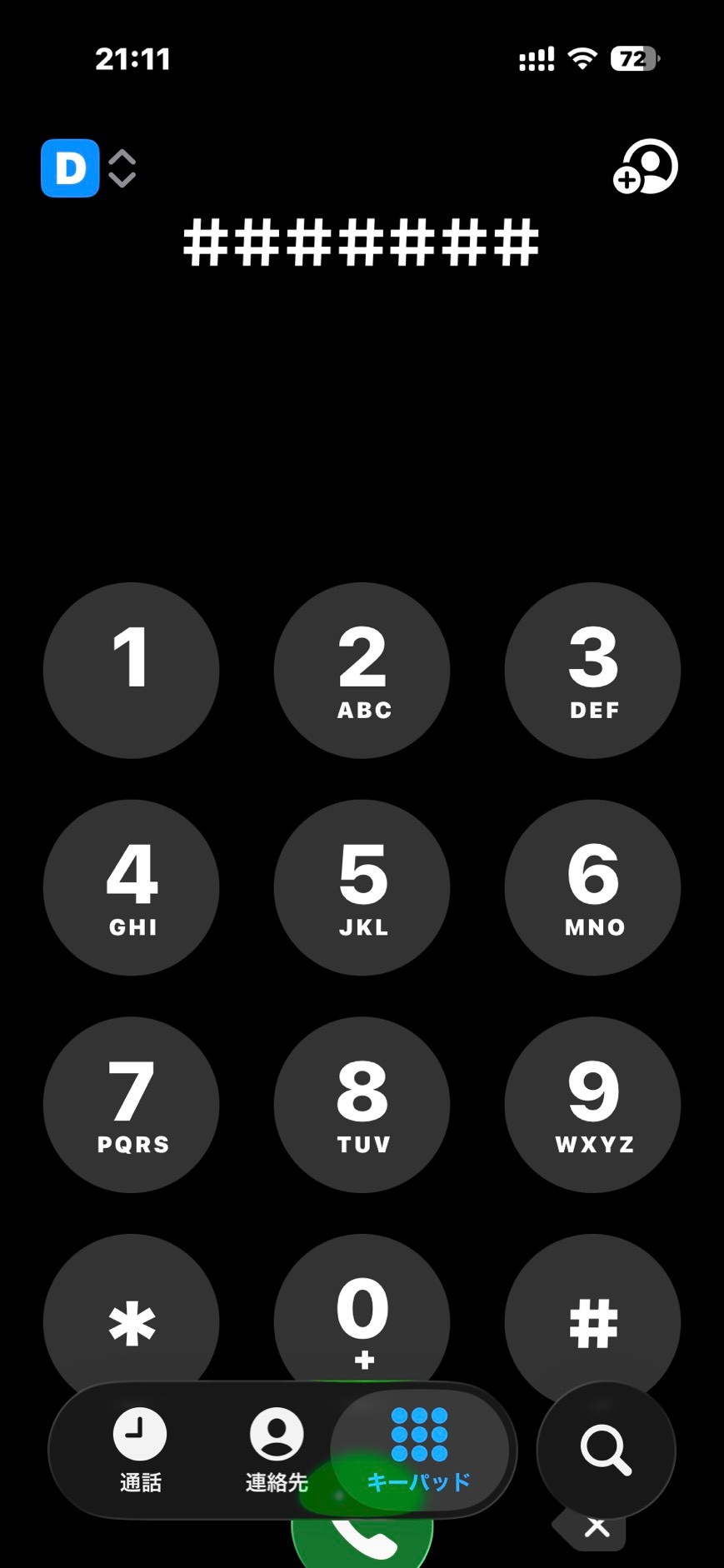The height and width of the screenshot is (1568, 724).
Task: Tap key 9 WXYZ
Action: pyautogui.click(x=592, y=1105)
